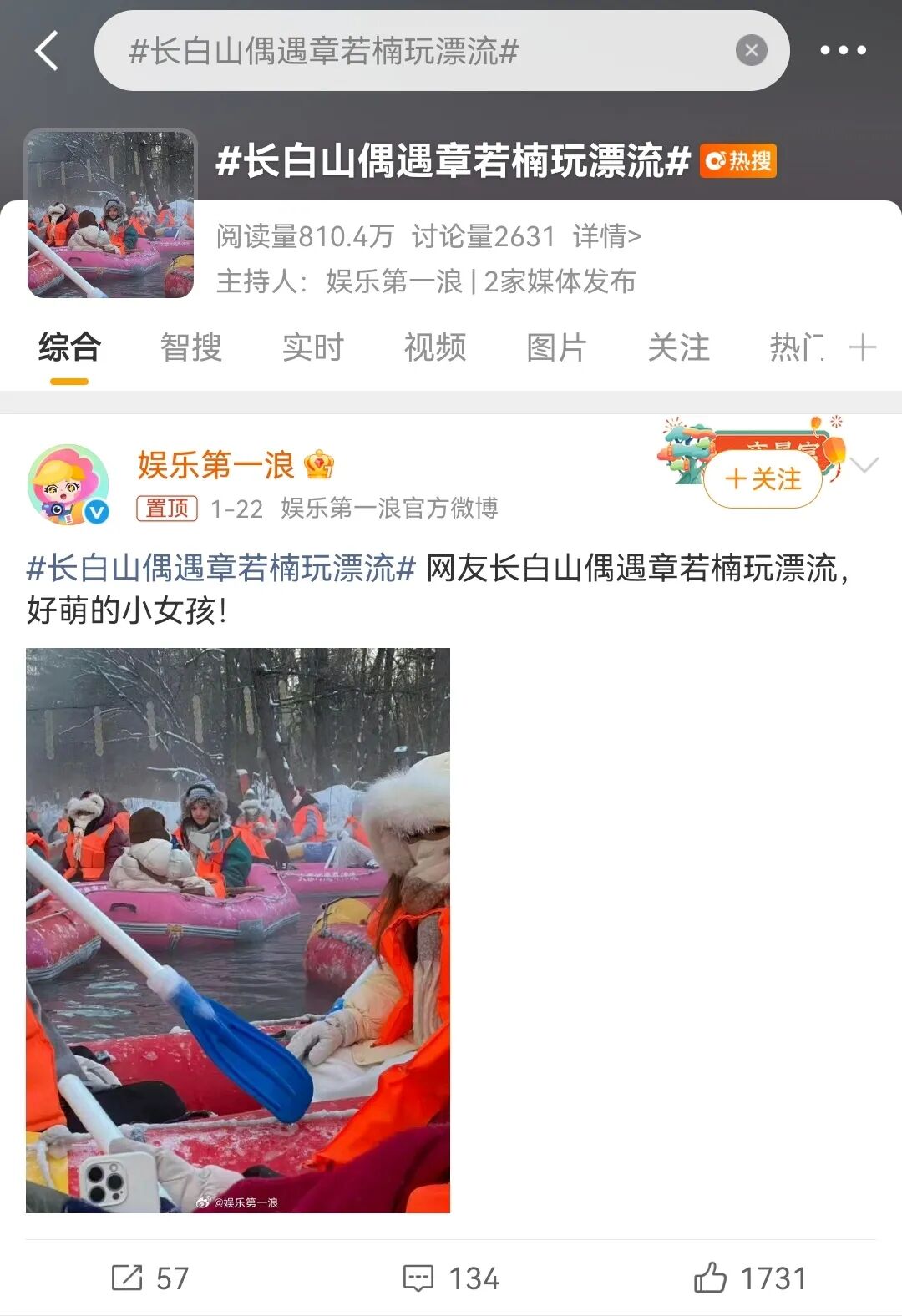Viewport: 902px width, 1316px height.
Task: Open the 图片 tab
Action: pos(557,347)
